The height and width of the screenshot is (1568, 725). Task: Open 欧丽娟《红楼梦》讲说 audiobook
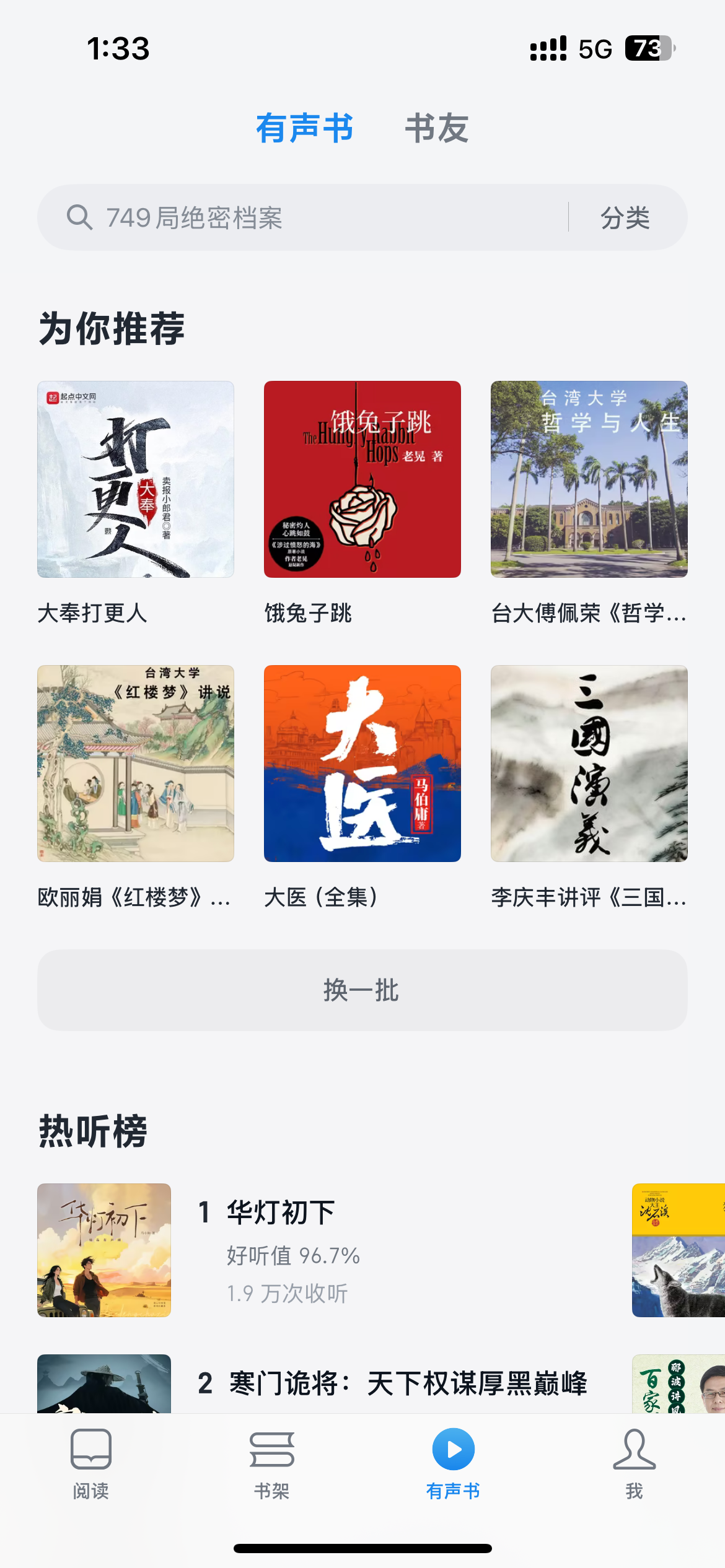point(136,764)
